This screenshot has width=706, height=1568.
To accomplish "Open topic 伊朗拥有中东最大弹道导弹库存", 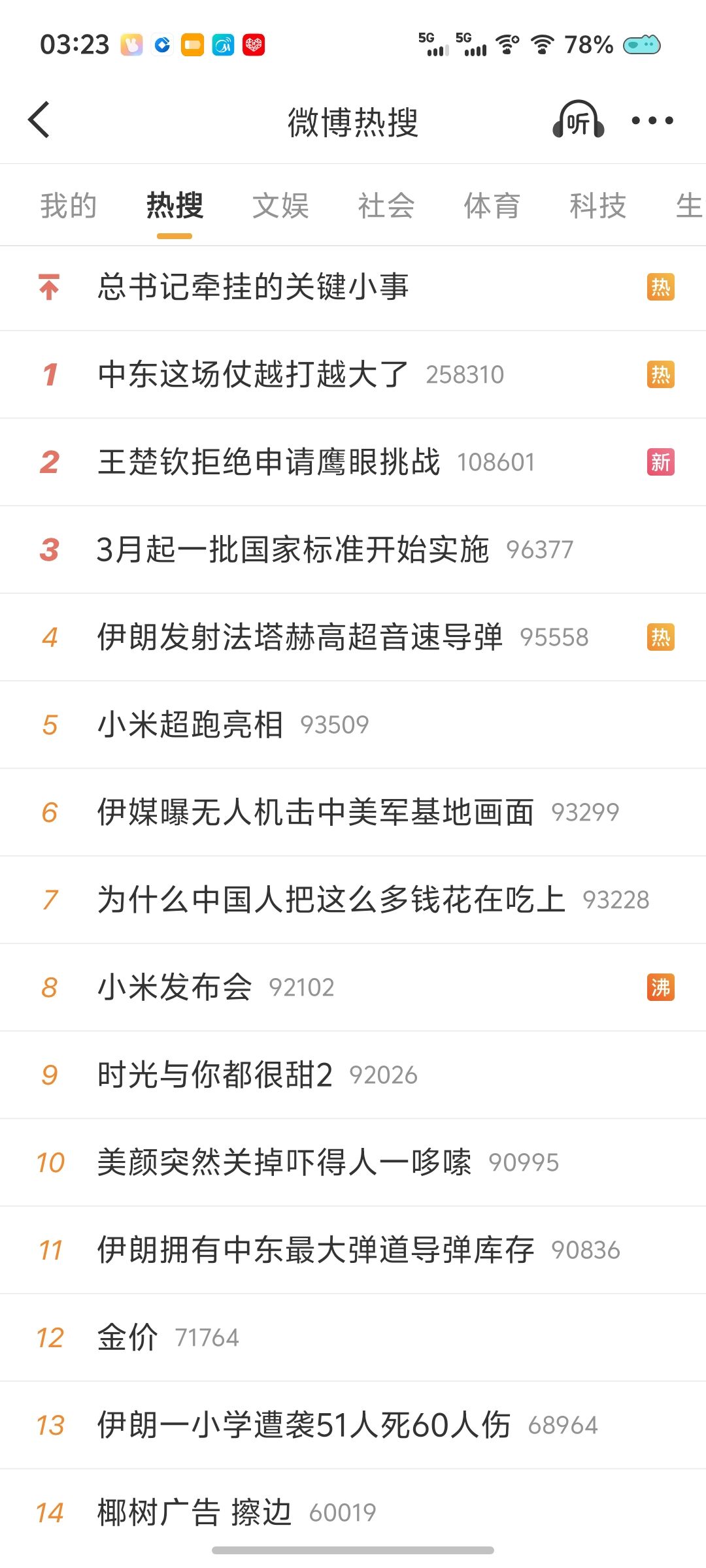I will click(353, 1250).
